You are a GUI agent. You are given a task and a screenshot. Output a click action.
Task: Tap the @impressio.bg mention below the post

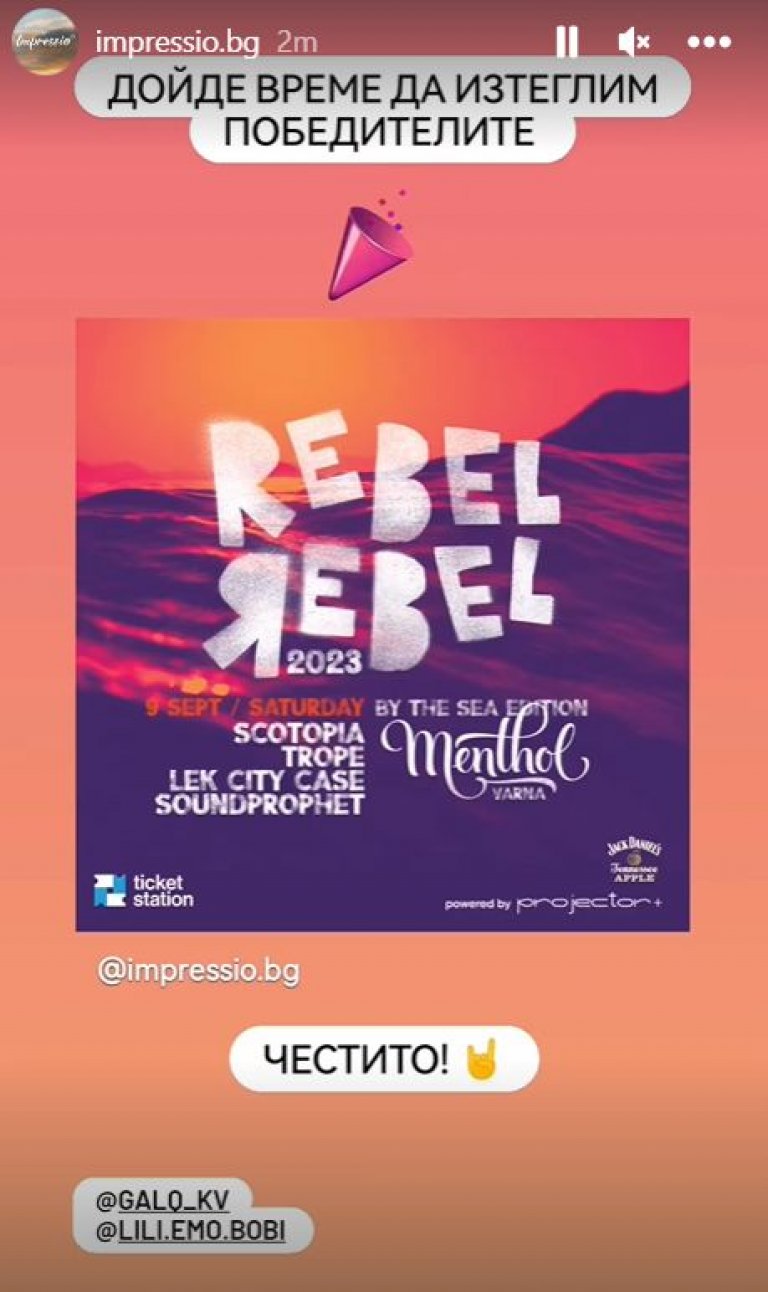click(x=198, y=971)
